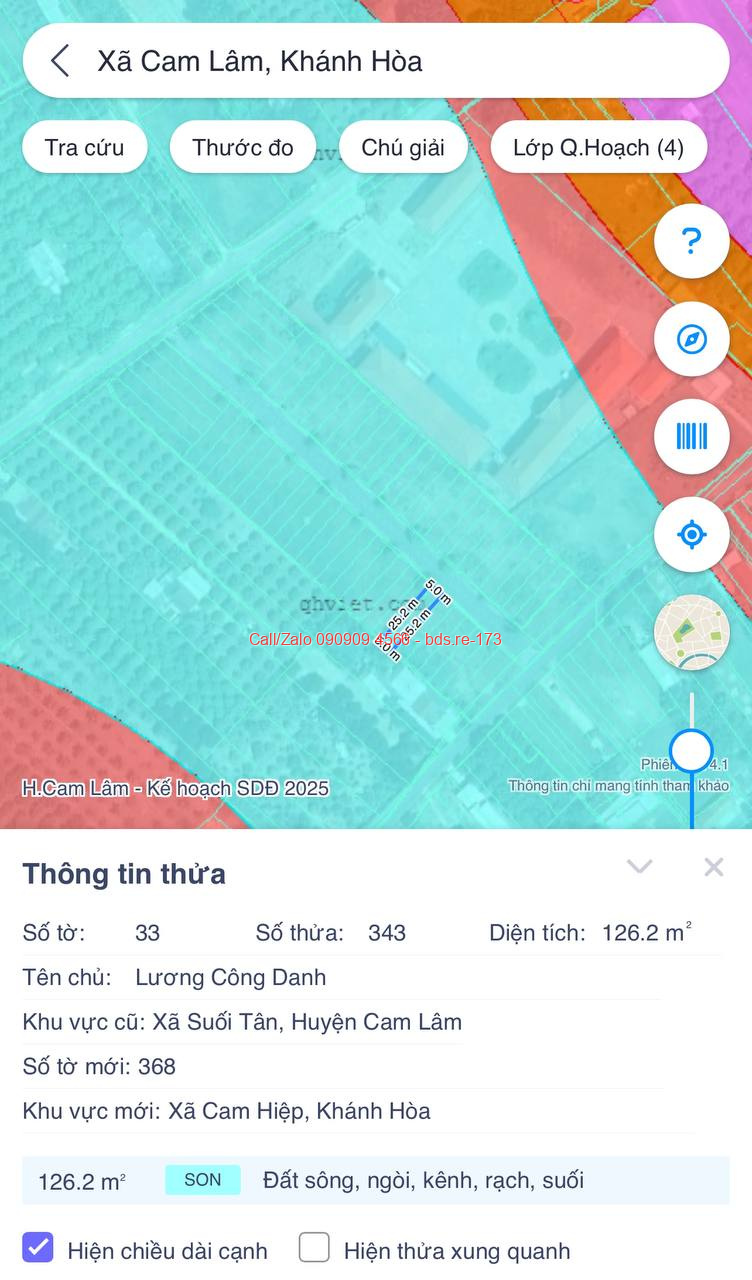
Task: Show the Chú giải legend
Action: pyautogui.click(x=403, y=148)
